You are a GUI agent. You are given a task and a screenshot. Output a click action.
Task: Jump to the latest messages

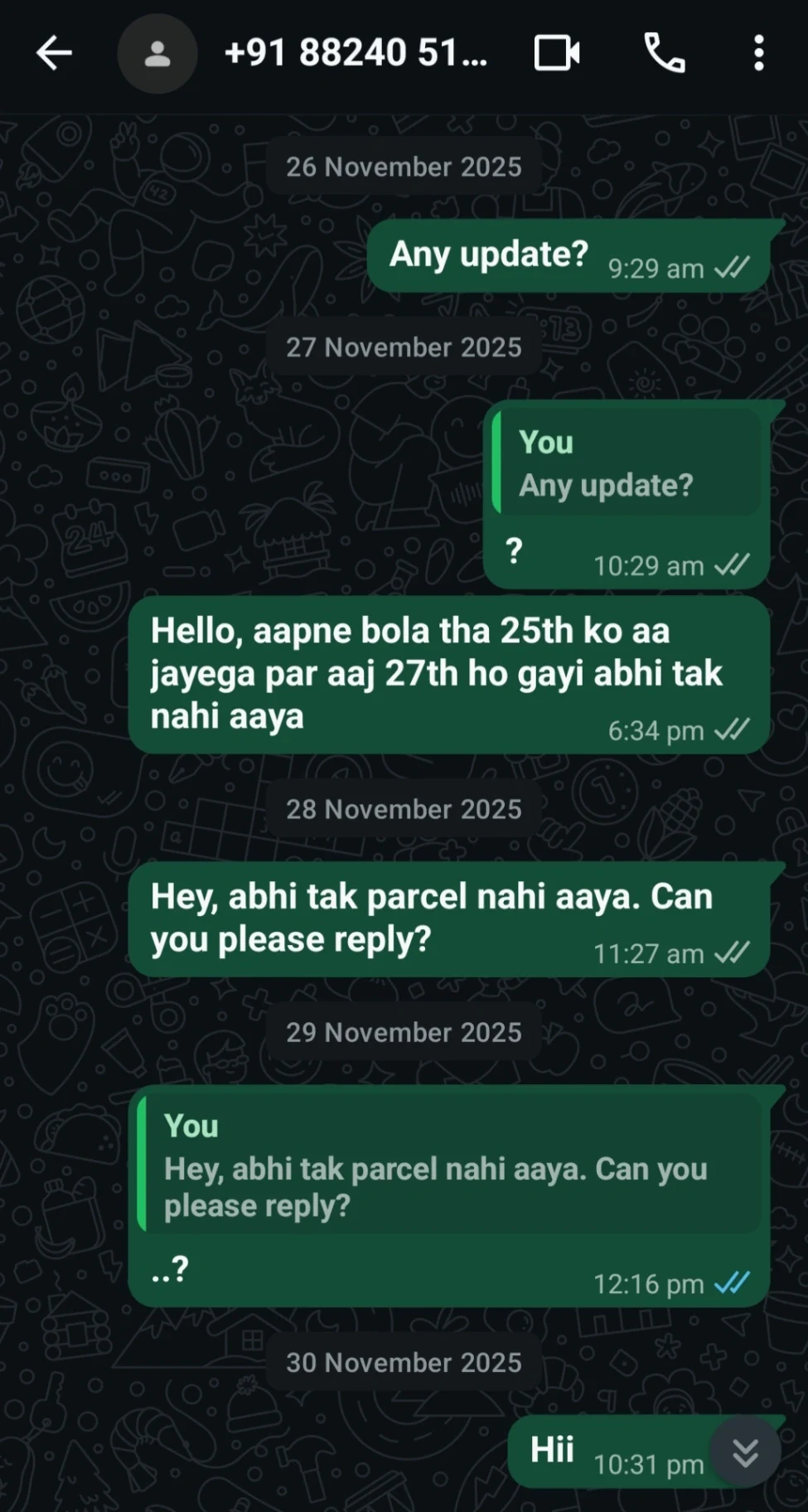745,1452
